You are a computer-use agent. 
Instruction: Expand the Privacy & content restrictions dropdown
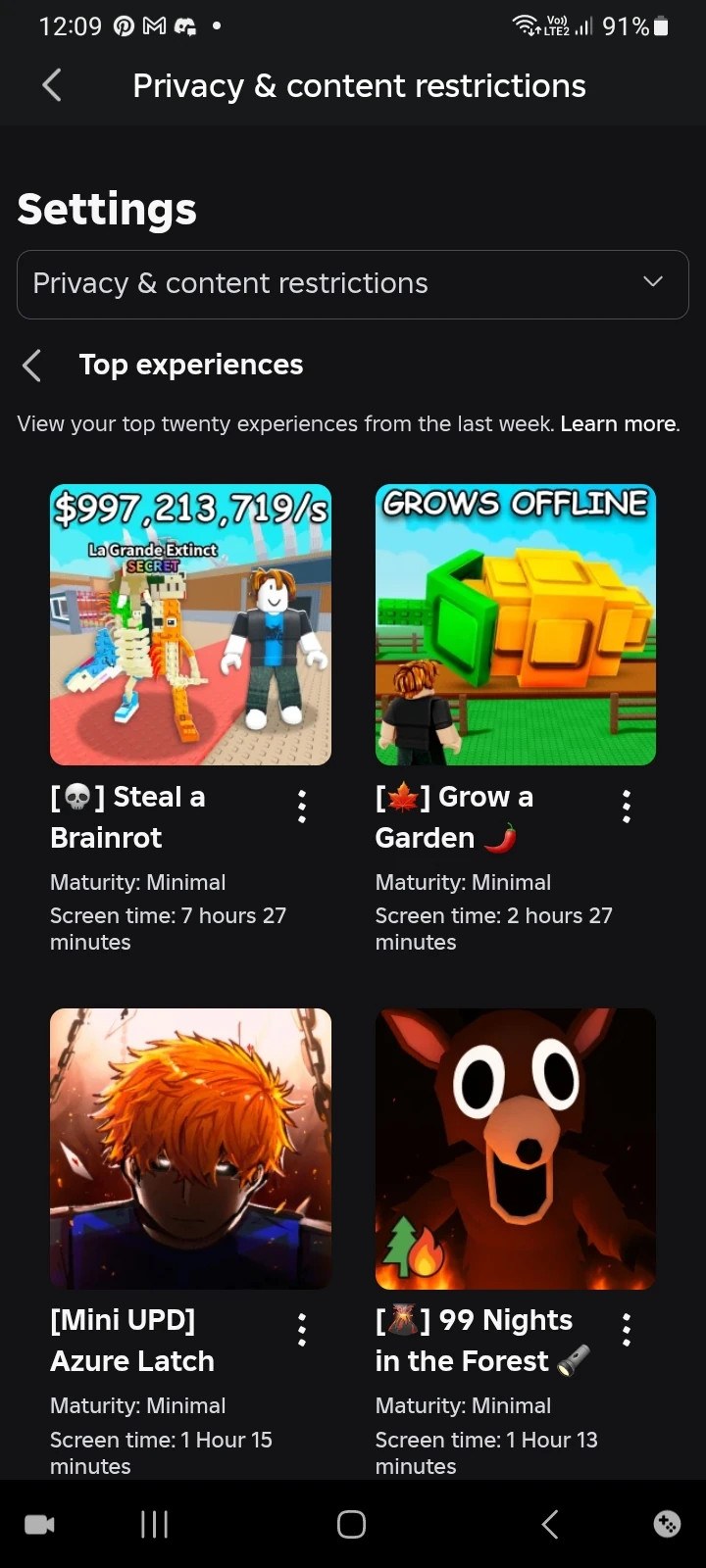click(353, 284)
